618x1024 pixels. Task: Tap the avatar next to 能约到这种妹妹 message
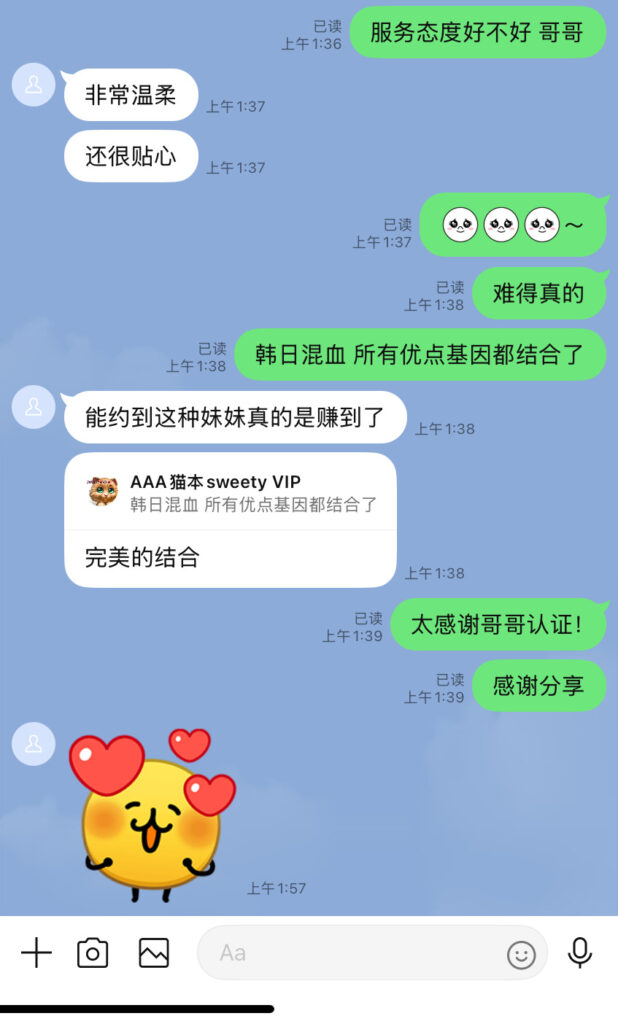tap(33, 407)
